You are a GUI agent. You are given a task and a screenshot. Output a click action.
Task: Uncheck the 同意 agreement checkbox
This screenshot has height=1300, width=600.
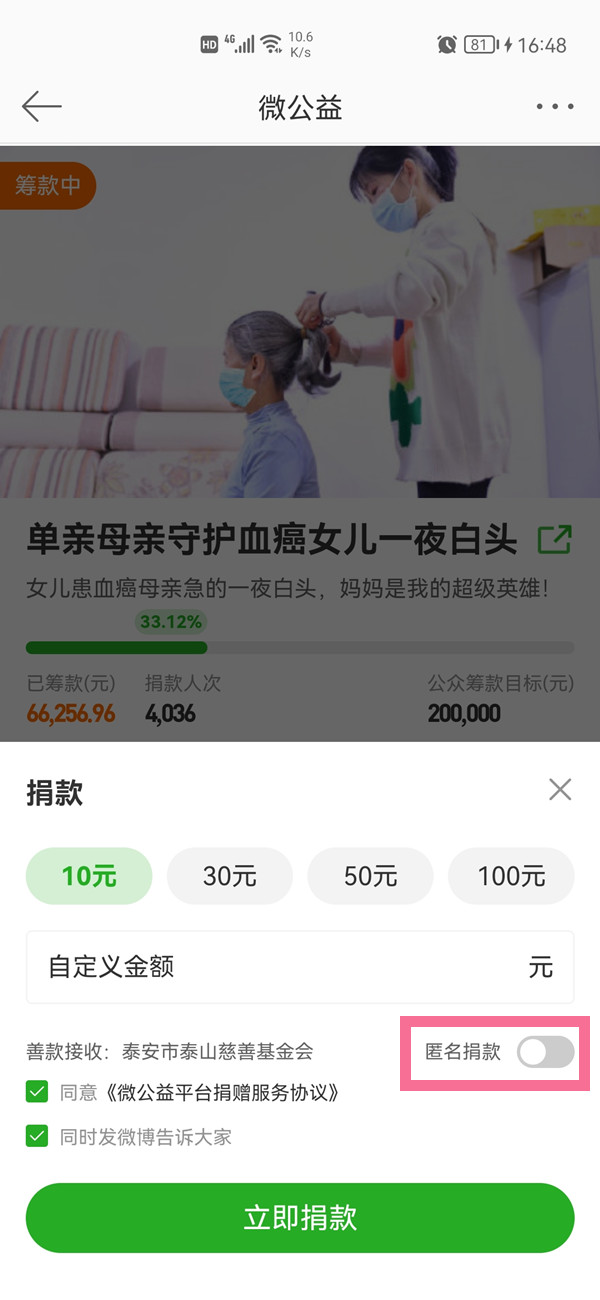coord(37,1092)
